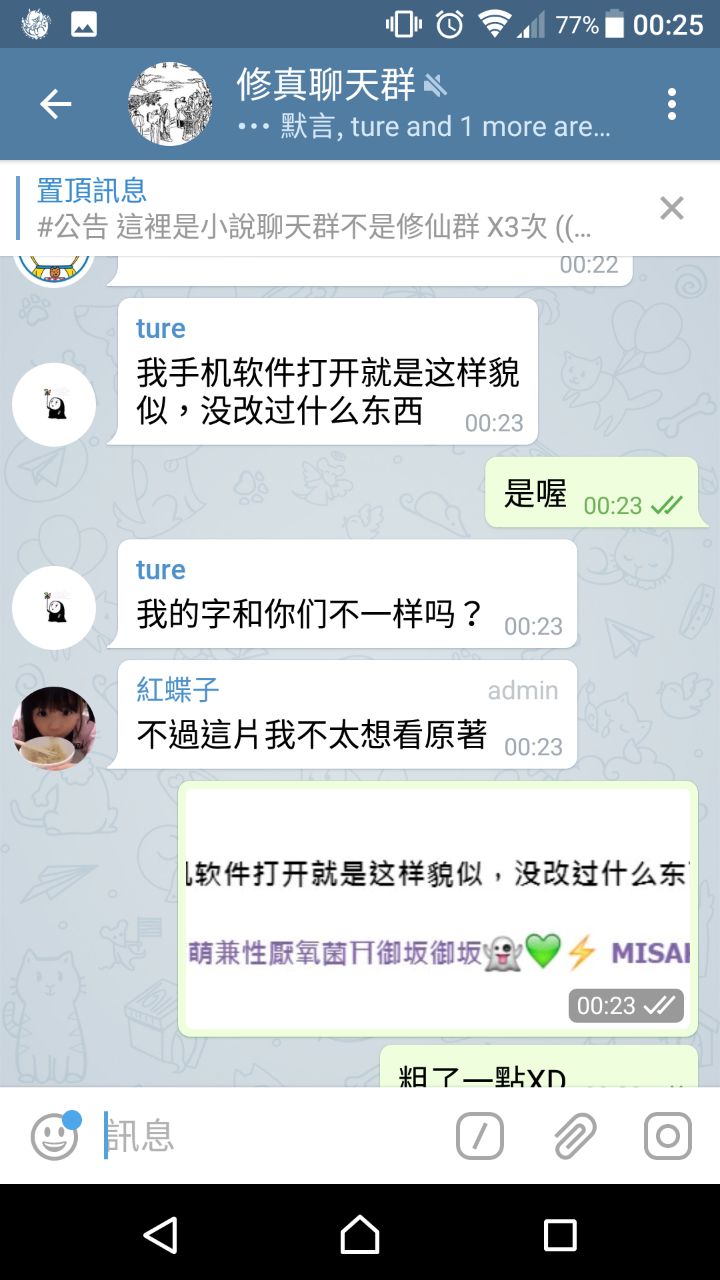Open the chat overflow menu
The width and height of the screenshot is (720, 1280).
(x=672, y=104)
